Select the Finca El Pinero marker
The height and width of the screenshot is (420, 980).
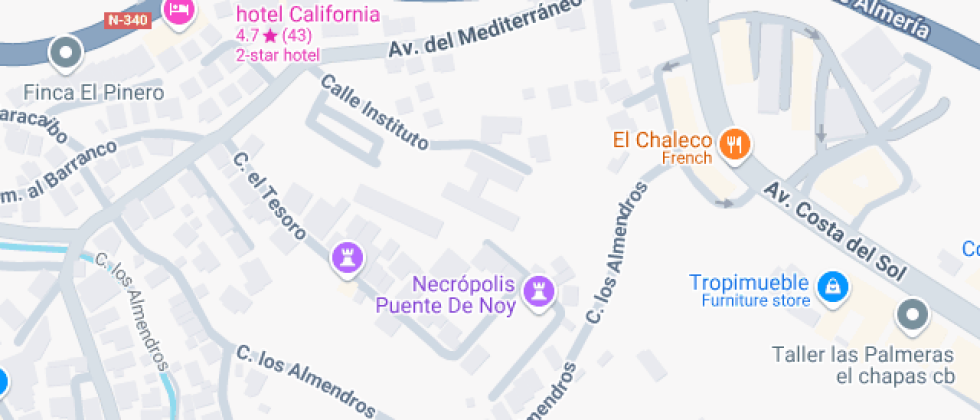click(x=66, y=51)
